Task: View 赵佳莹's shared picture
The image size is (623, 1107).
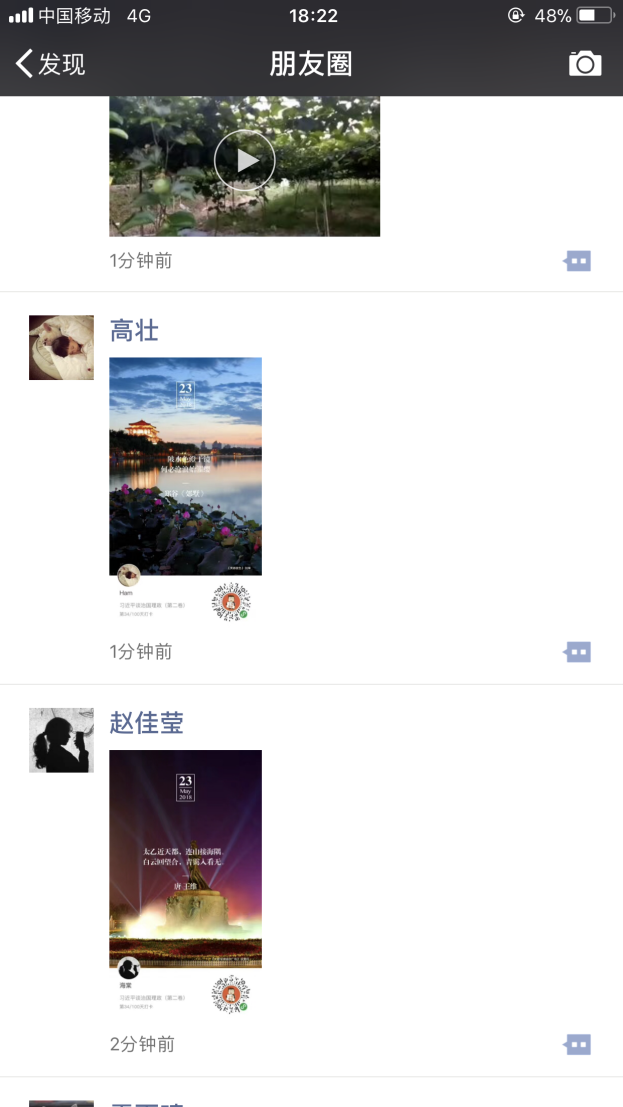Action: coord(185,883)
